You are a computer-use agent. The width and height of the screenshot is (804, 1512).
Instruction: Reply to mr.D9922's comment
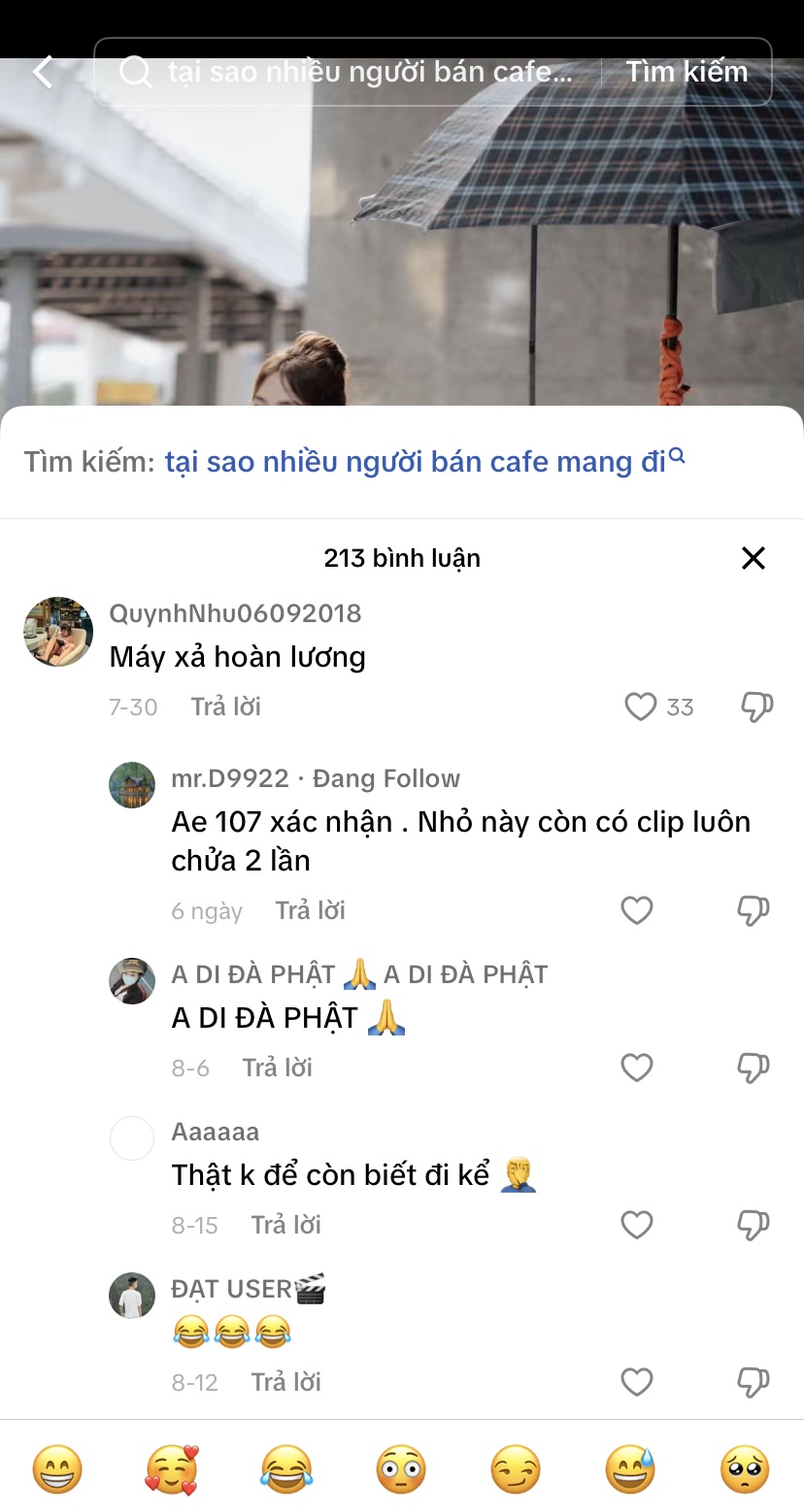[310, 910]
